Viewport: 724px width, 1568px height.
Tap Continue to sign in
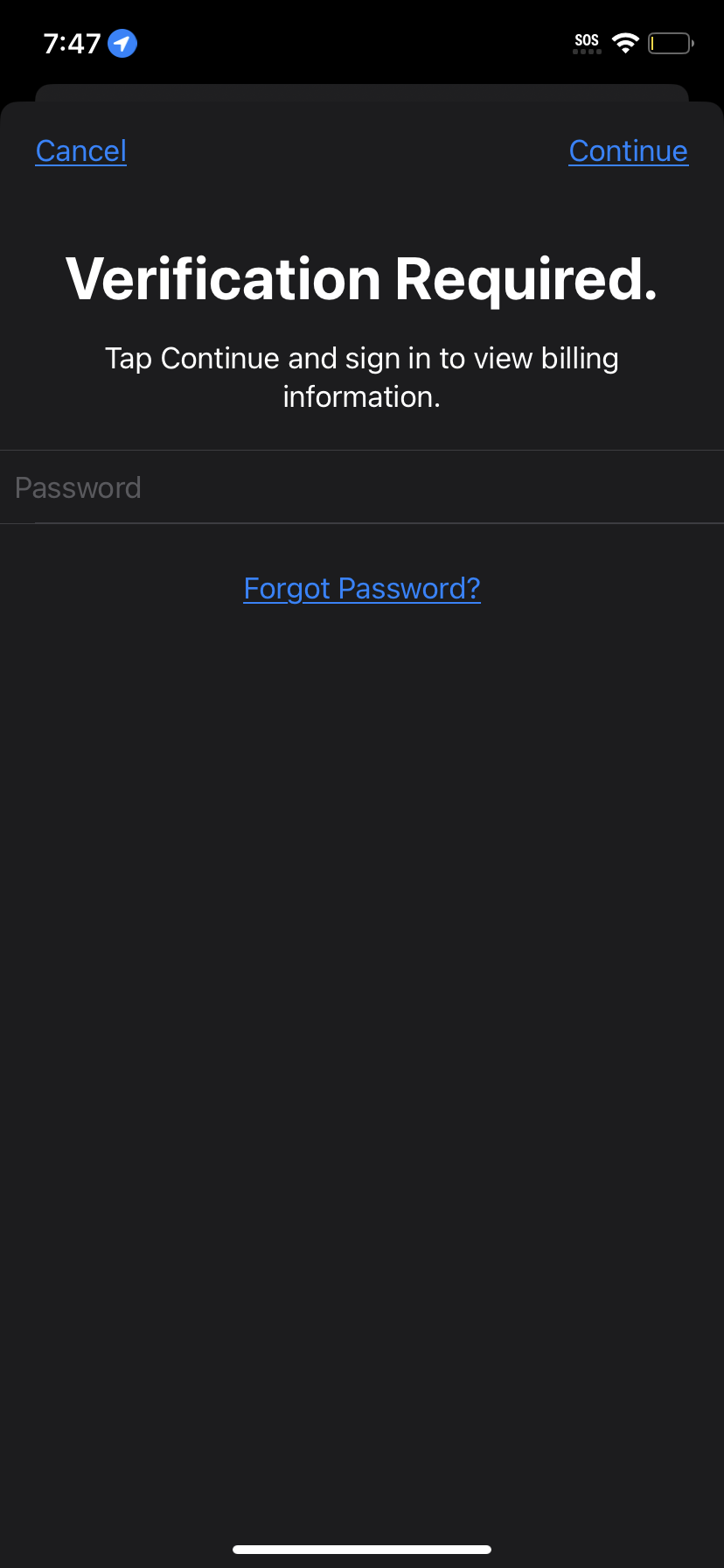(628, 151)
